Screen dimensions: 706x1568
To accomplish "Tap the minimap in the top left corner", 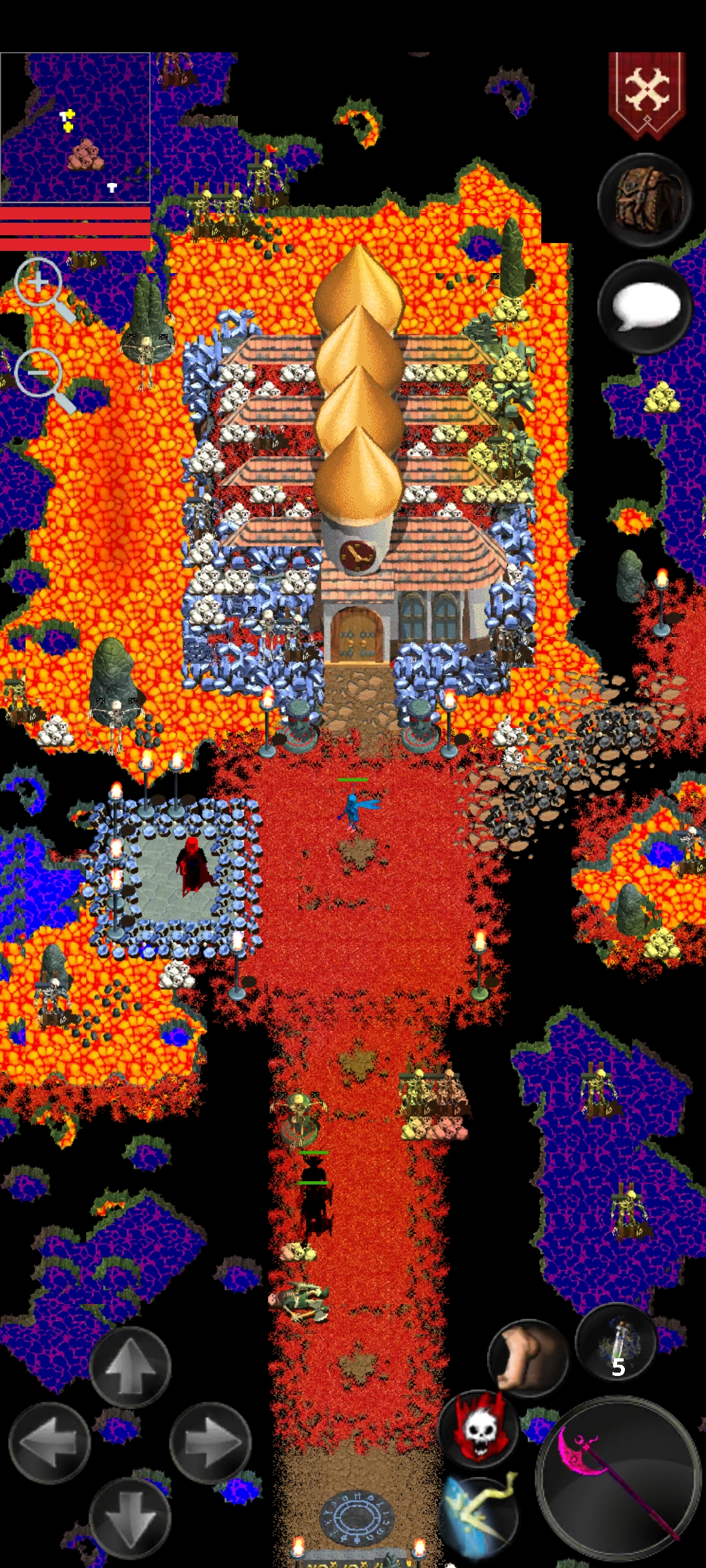I will pos(75,127).
